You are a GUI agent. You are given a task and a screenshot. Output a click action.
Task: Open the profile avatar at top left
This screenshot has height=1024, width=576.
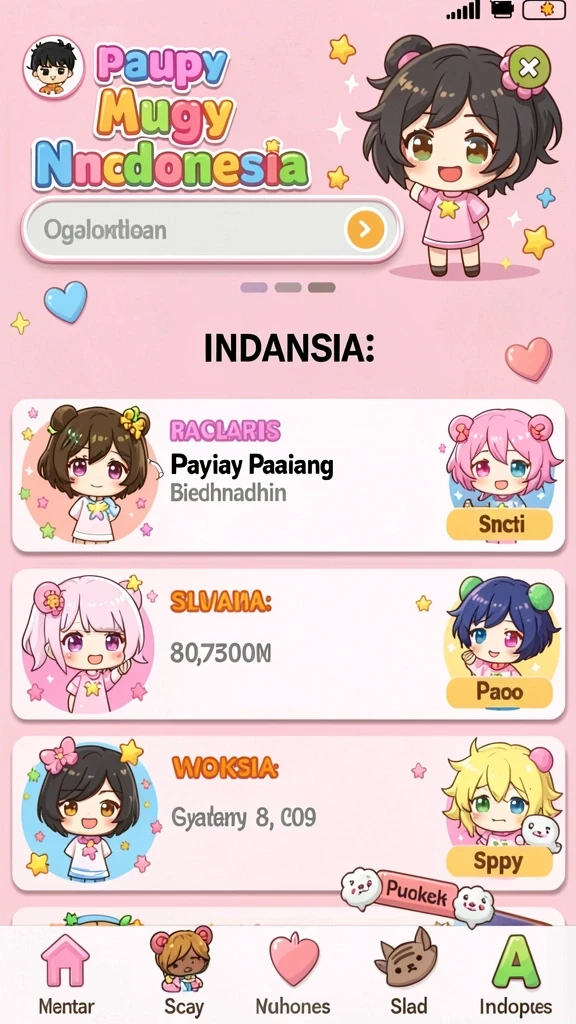(x=54, y=67)
